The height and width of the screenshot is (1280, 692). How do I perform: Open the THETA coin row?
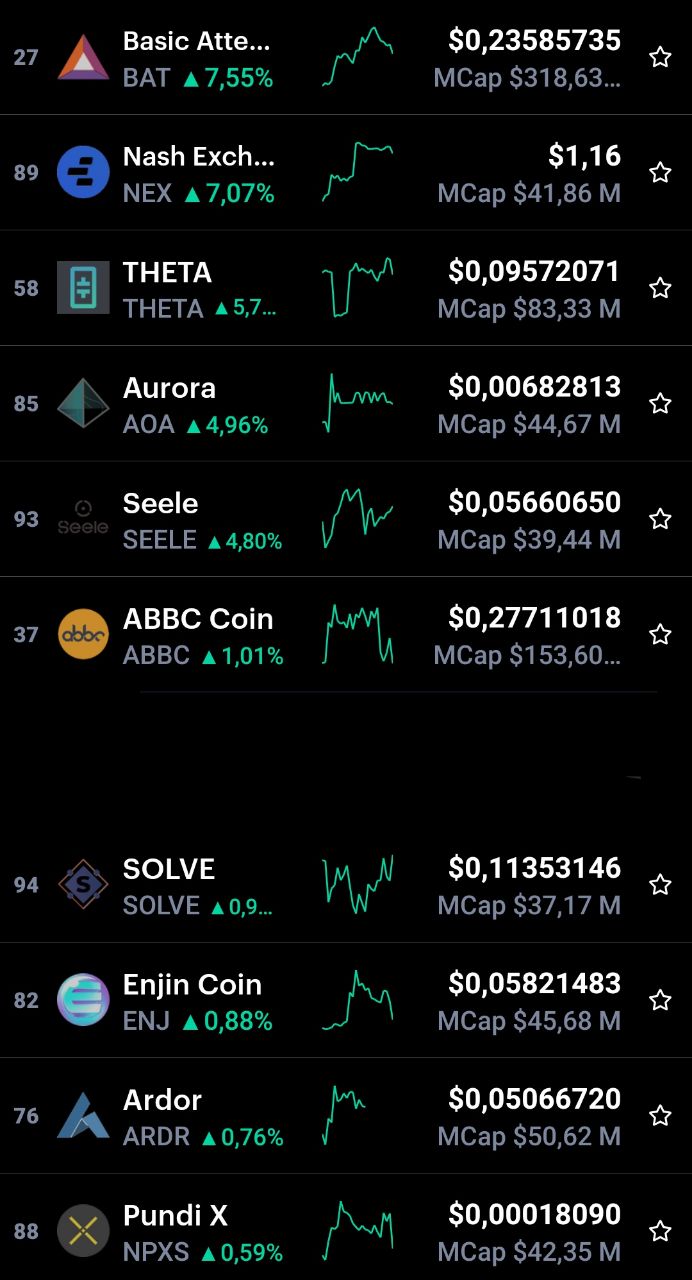[346, 288]
